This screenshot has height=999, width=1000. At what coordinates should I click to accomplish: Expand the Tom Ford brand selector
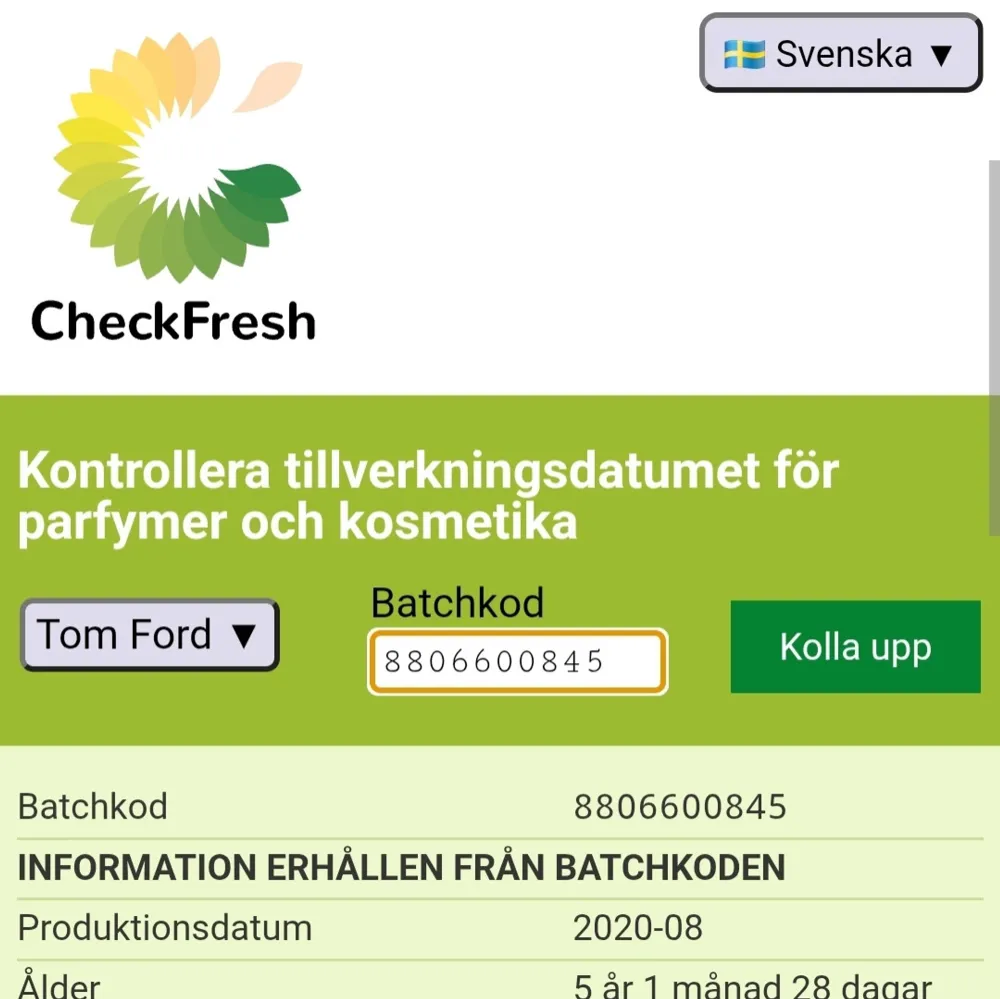149,635
